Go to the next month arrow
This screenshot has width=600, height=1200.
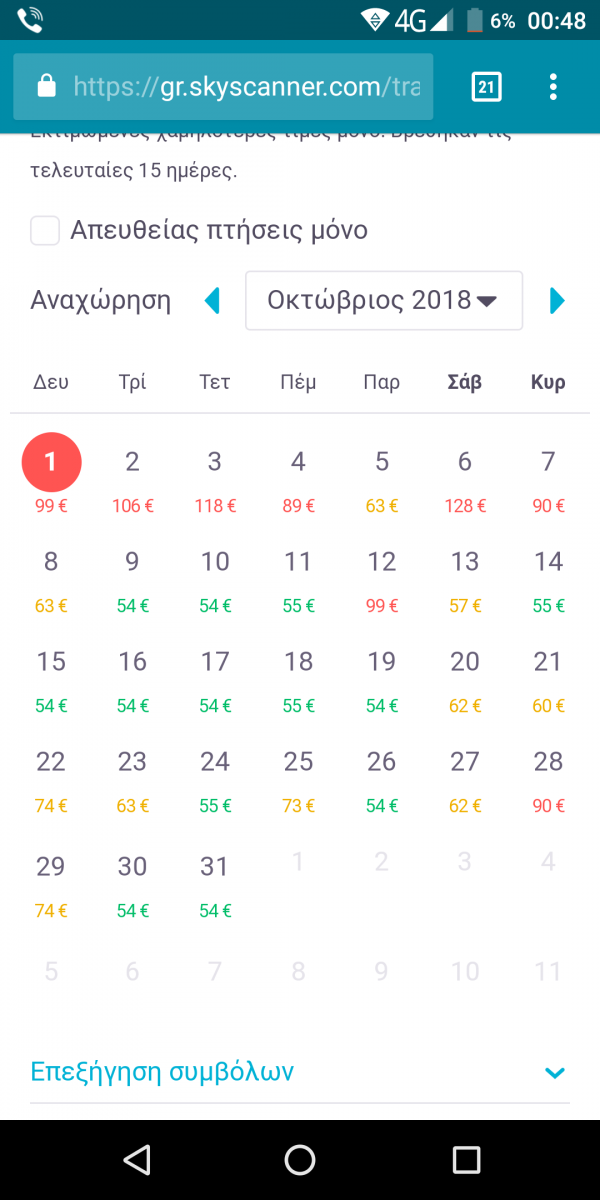[x=558, y=300]
